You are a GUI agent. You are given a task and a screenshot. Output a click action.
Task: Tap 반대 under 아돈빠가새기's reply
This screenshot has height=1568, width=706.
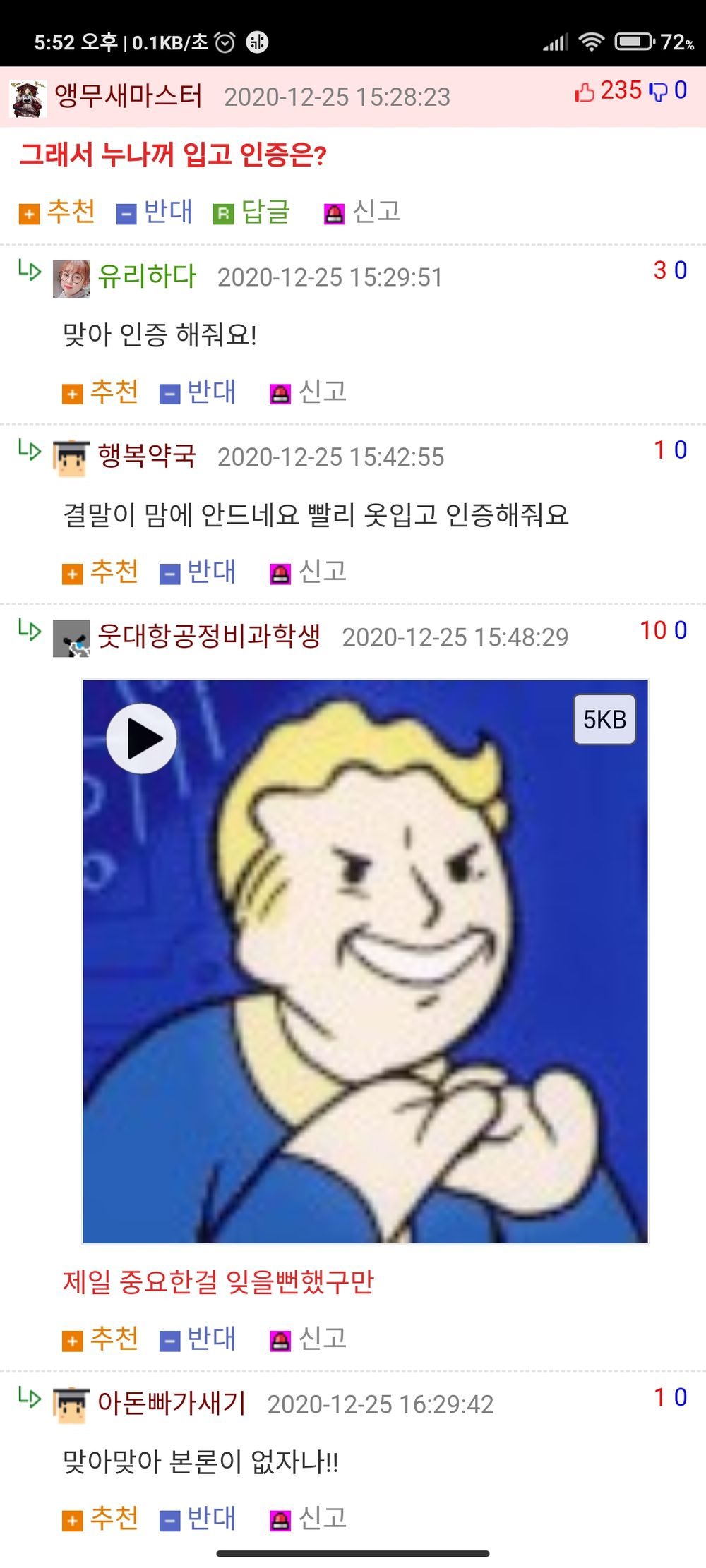click(x=198, y=1518)
